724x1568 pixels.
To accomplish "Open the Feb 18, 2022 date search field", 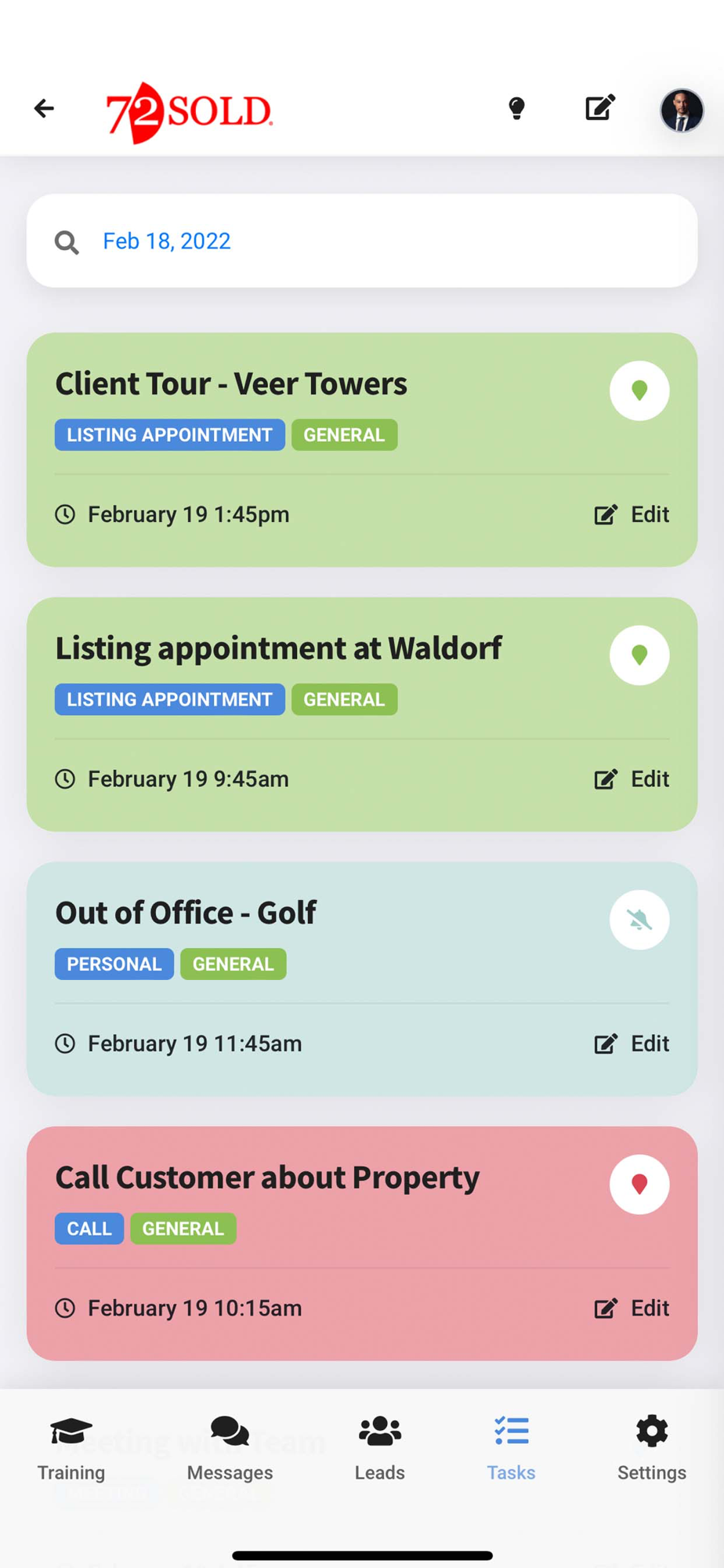I will (x=362, y=241).
